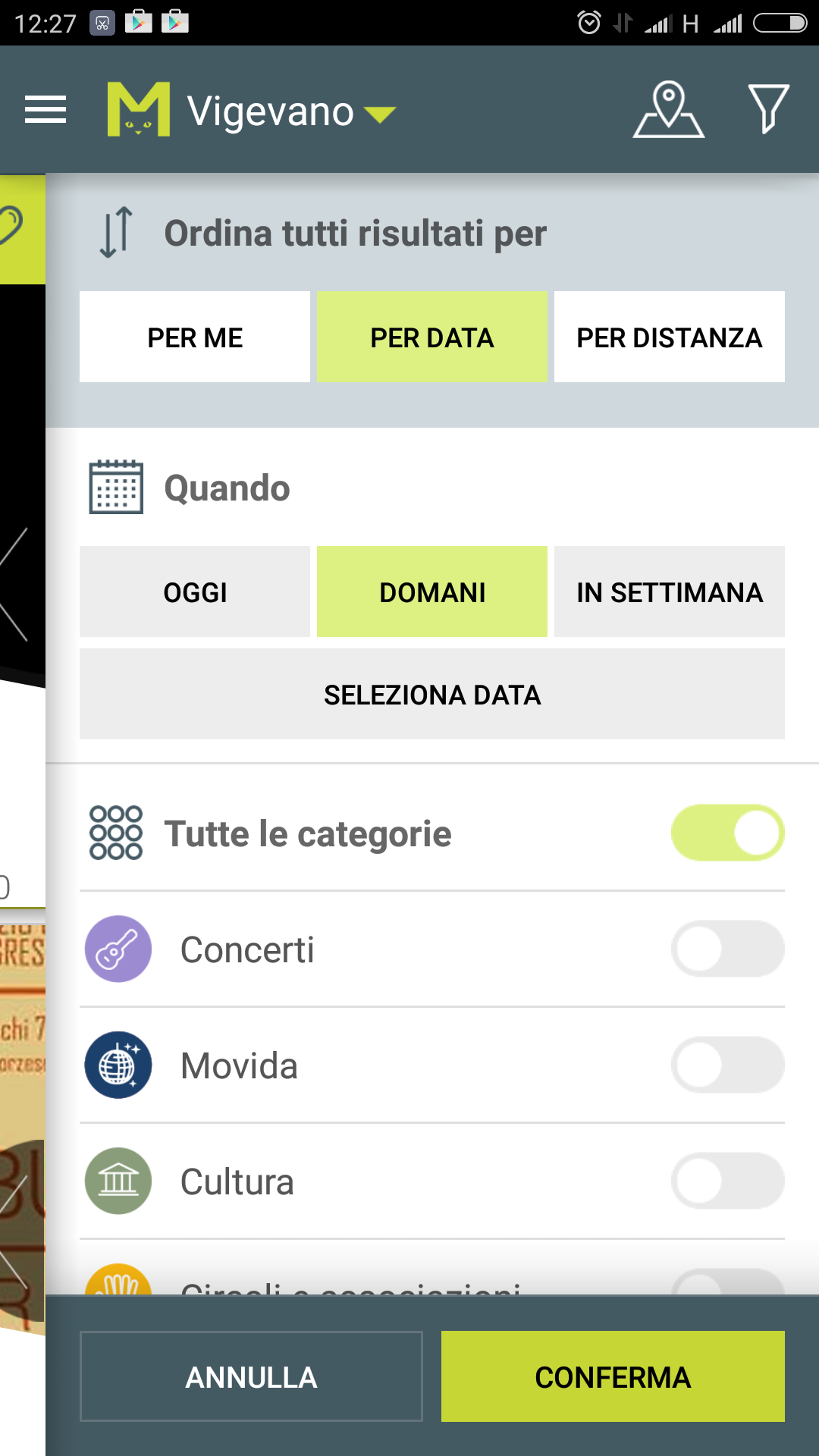Expand the Vigevano city dropdown
The width and height of the screenshot is (819, 1456).
point(291,111)
